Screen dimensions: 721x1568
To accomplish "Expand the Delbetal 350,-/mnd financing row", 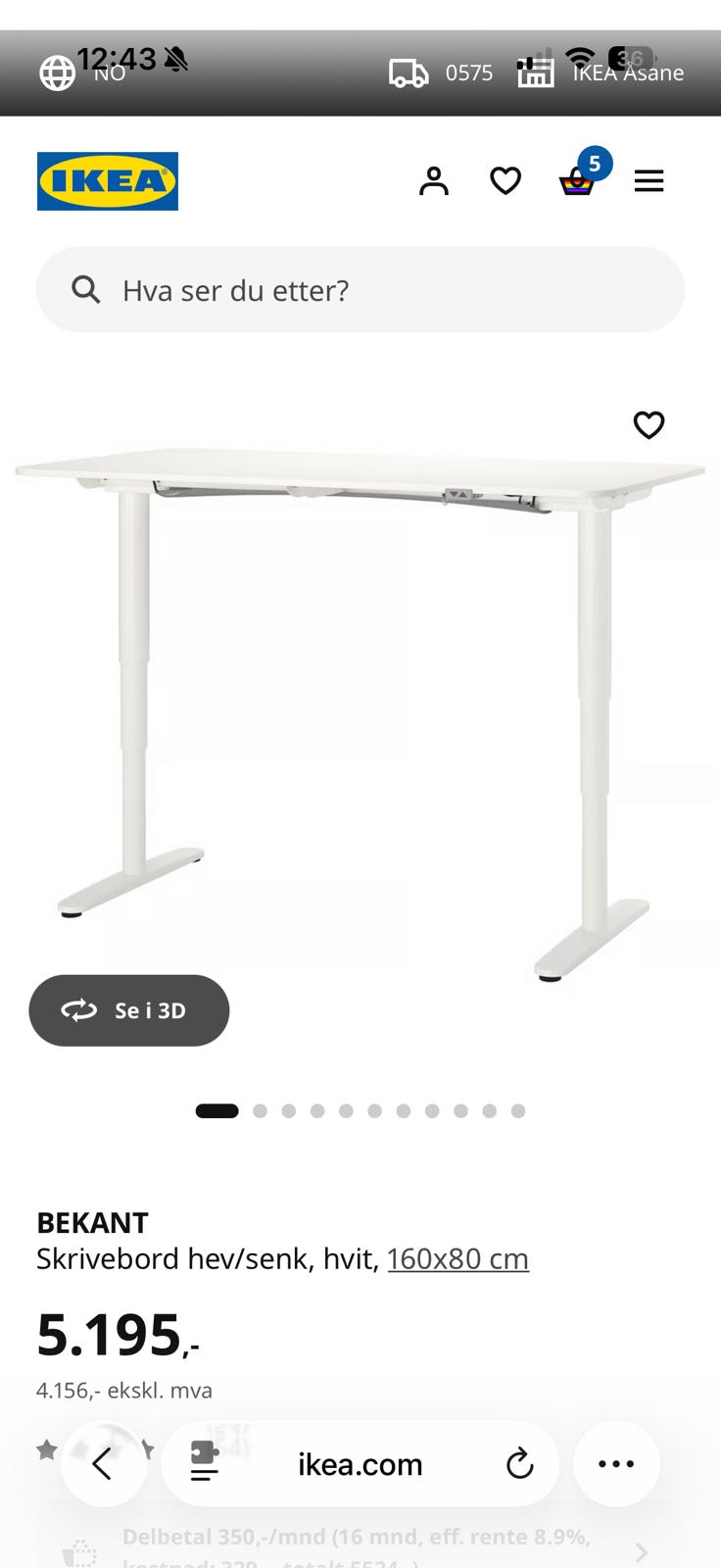I will [360, 1548].
